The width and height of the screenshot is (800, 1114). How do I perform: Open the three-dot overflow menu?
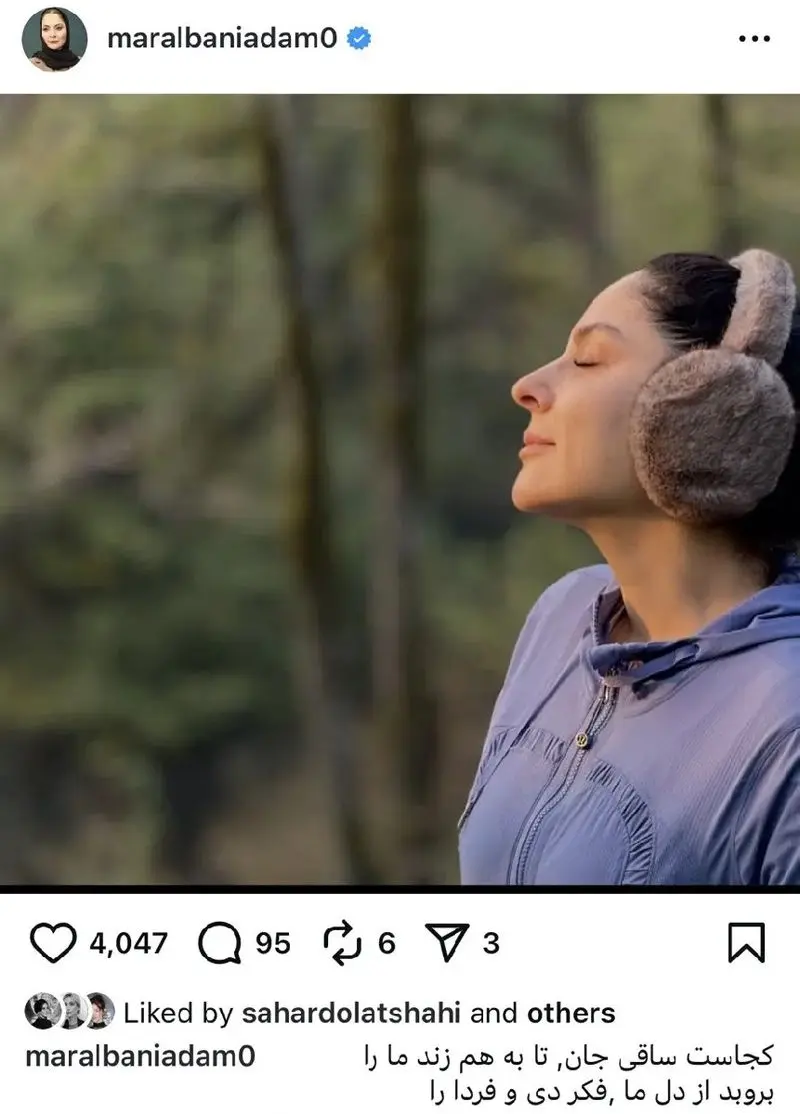[753, 39]
